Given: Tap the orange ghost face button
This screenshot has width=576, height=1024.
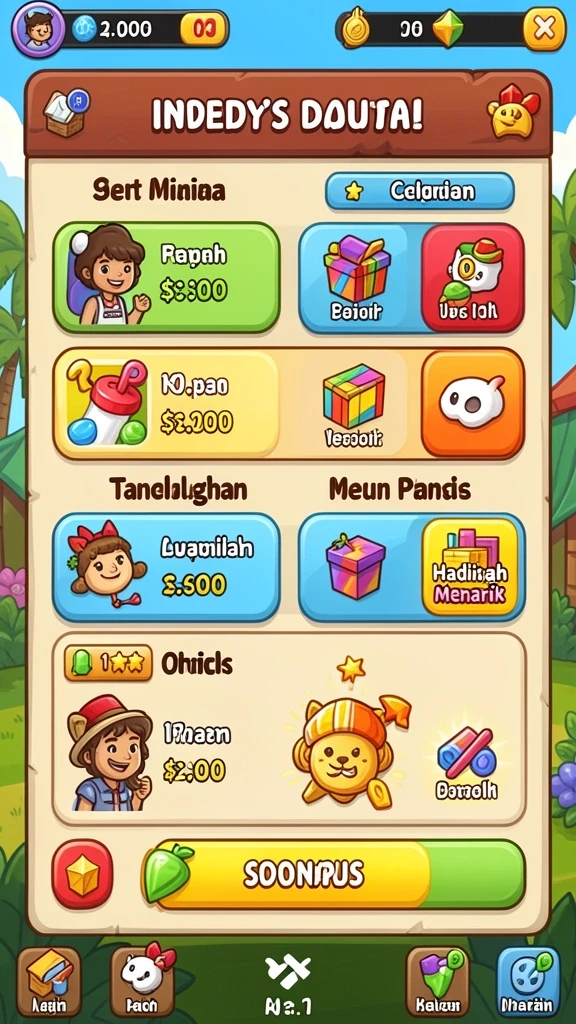Looking at the screenshot, I should tap(472, 403).
